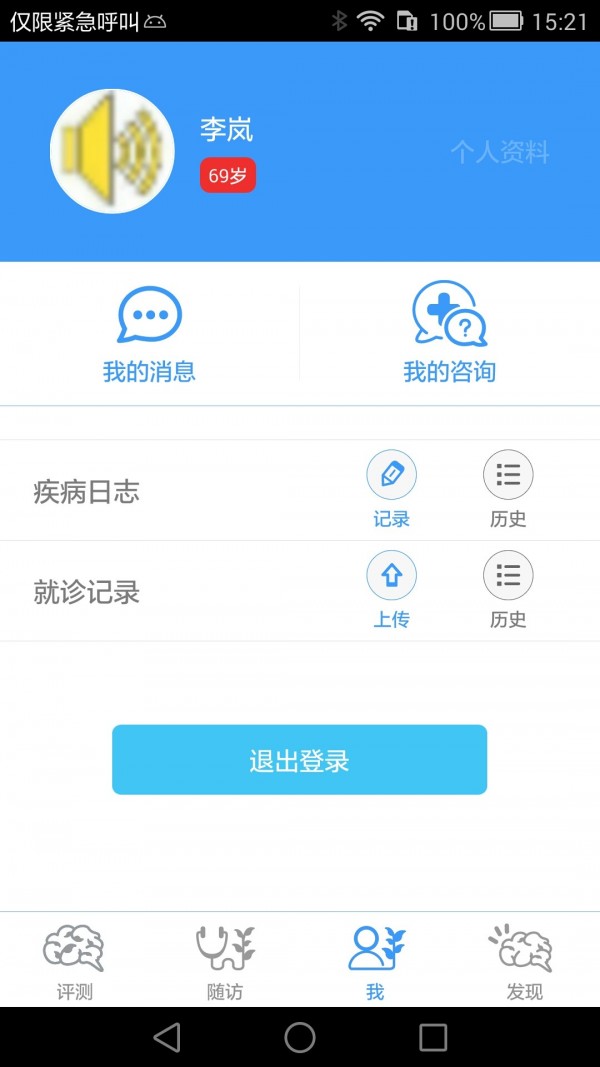Open 我的咨询 consultations

[x=449, y=335]
